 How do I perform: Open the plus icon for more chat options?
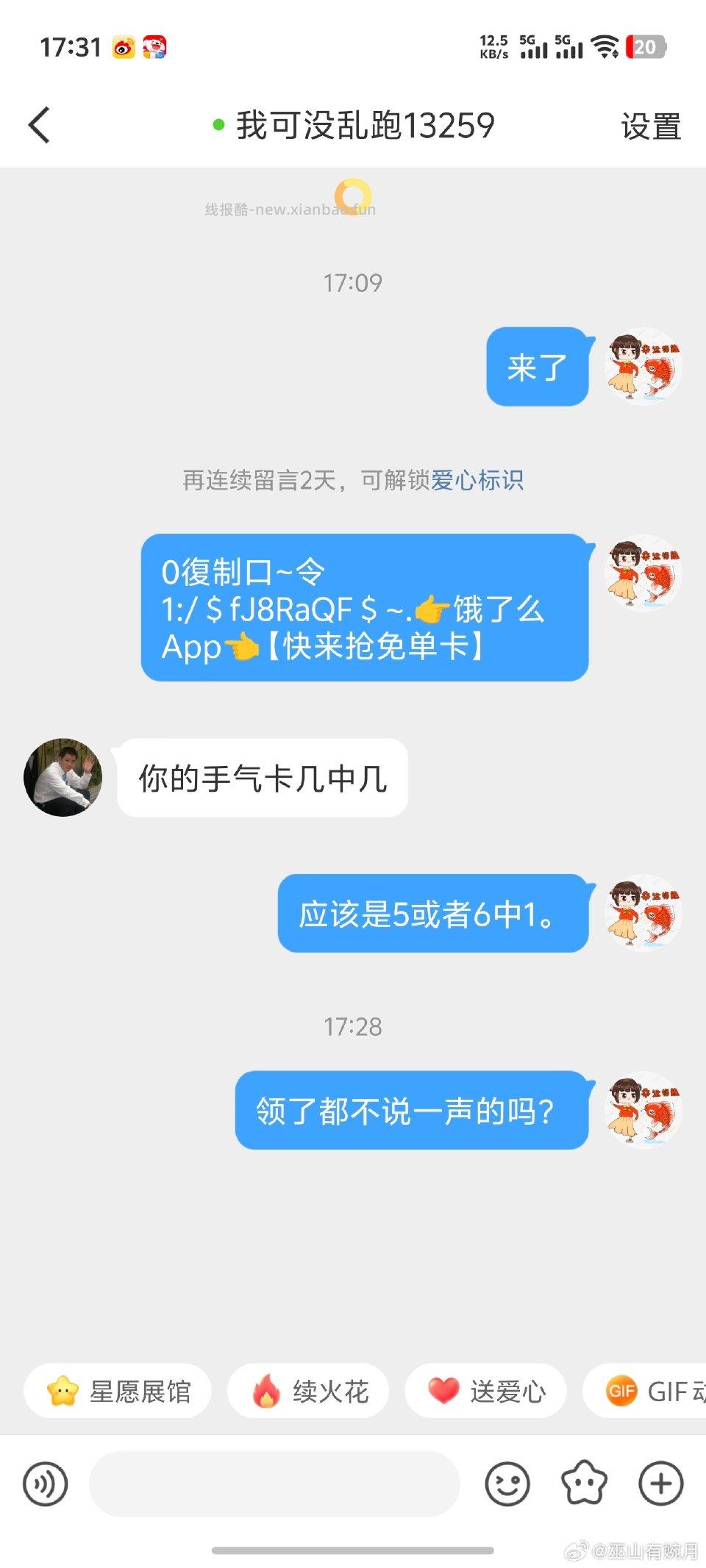coord(660,1483)
